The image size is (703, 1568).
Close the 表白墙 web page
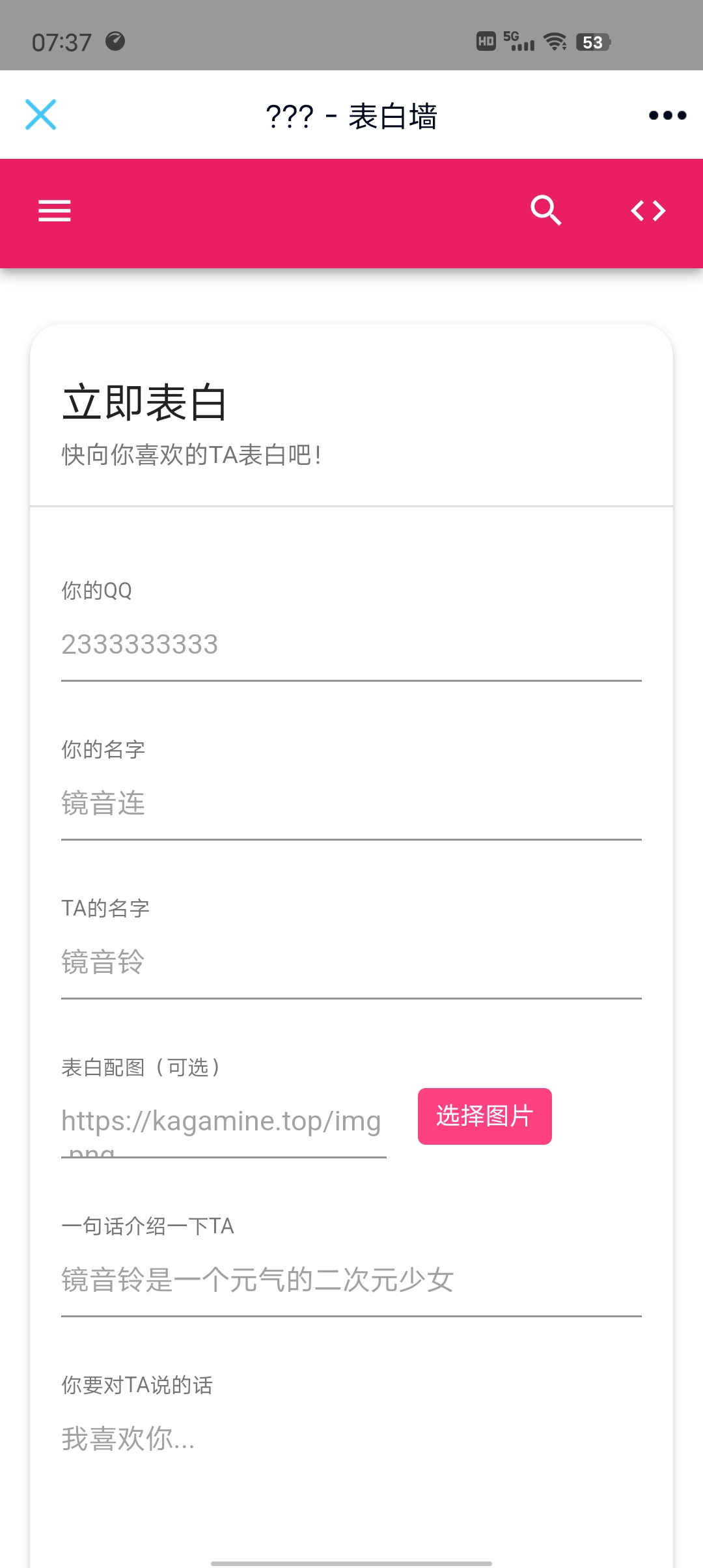[x=40, y=115]
